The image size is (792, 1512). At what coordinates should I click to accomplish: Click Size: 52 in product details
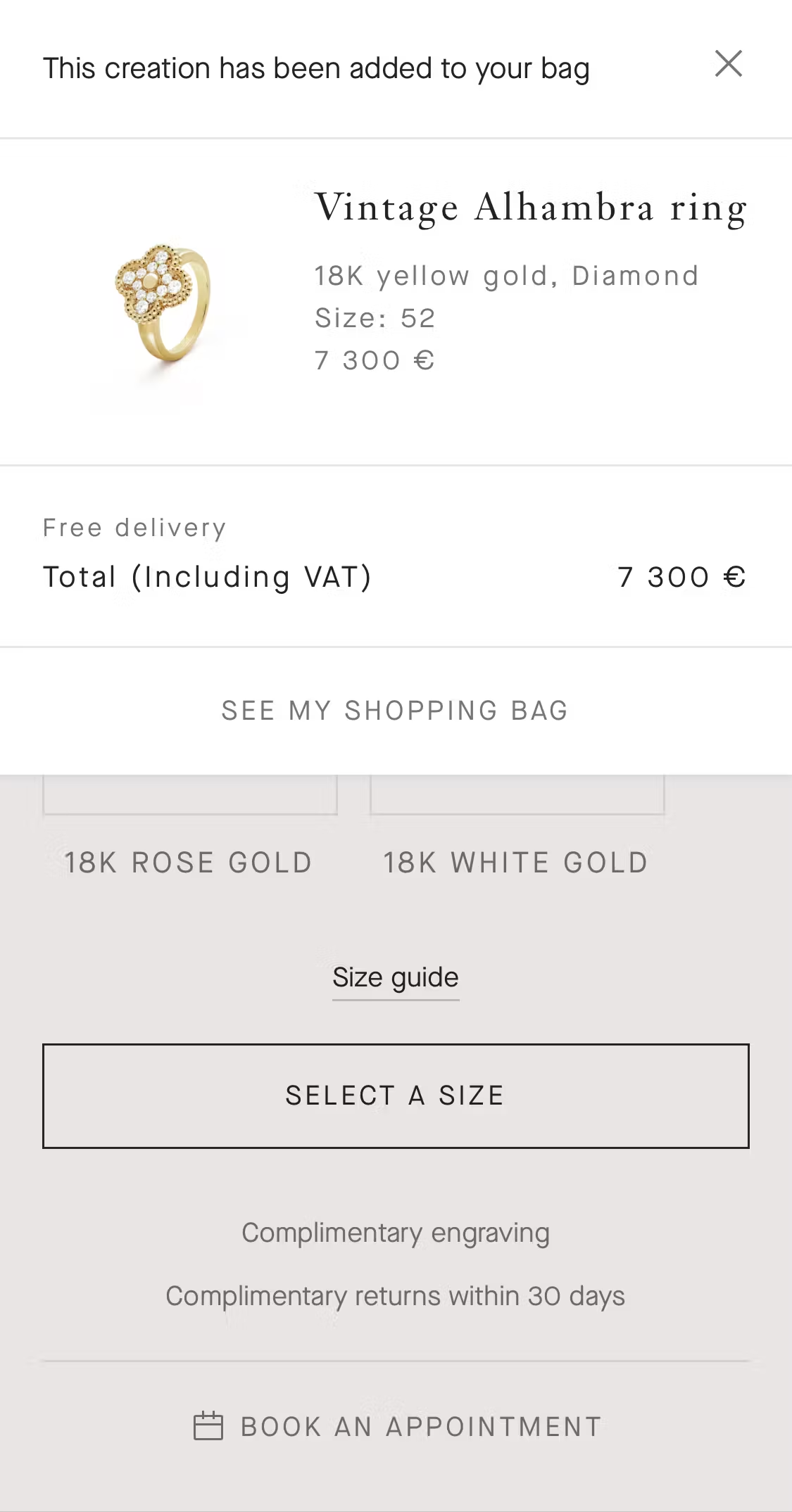(x=375, y=318)
